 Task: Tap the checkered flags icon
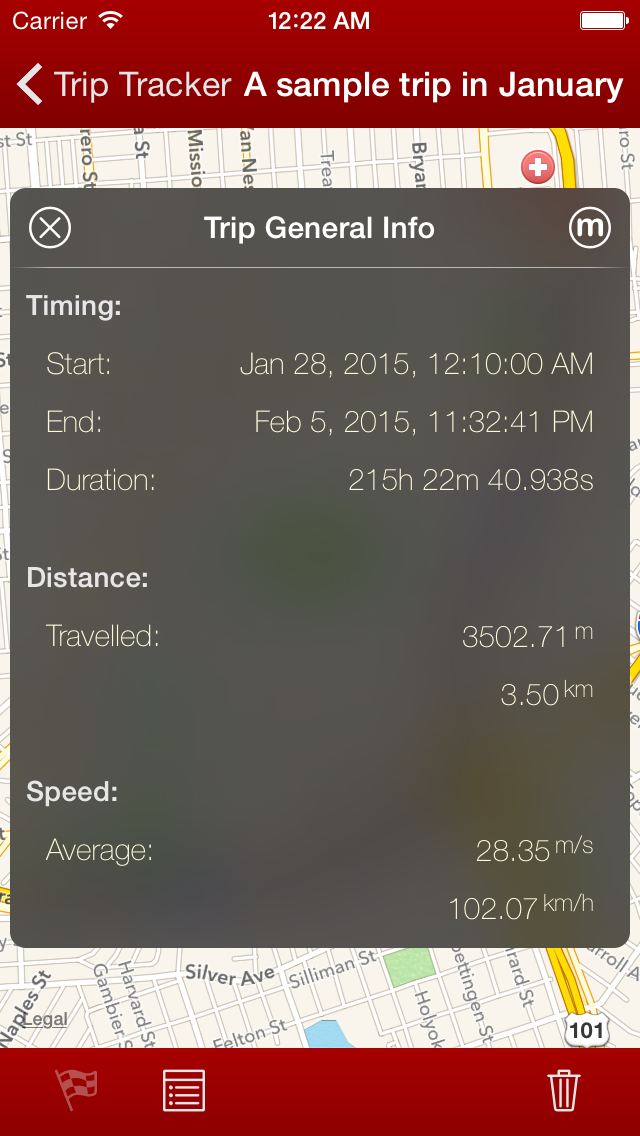pyautogui.click(x=76, y=1089)
